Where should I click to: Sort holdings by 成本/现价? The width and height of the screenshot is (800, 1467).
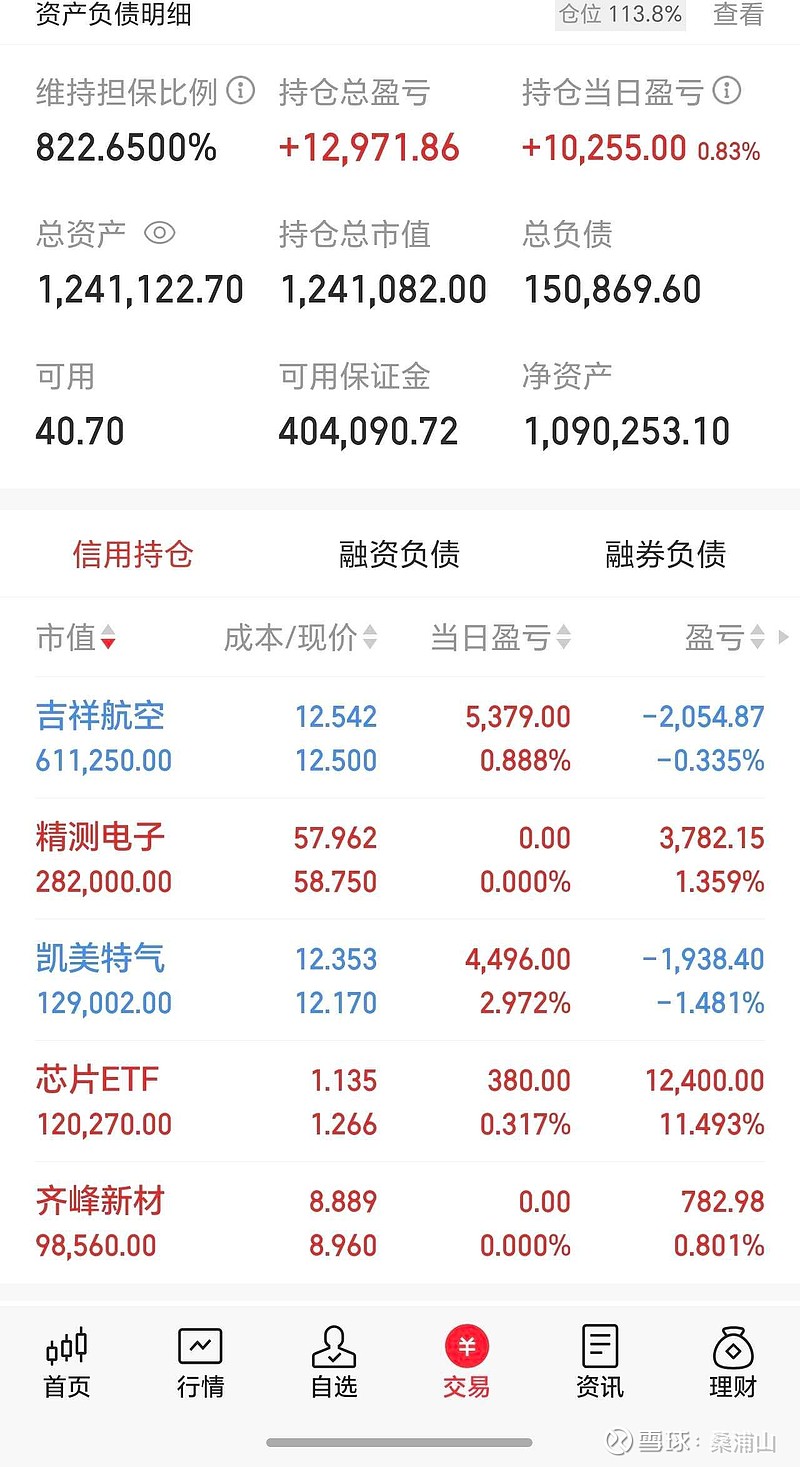tap(300, 637)
